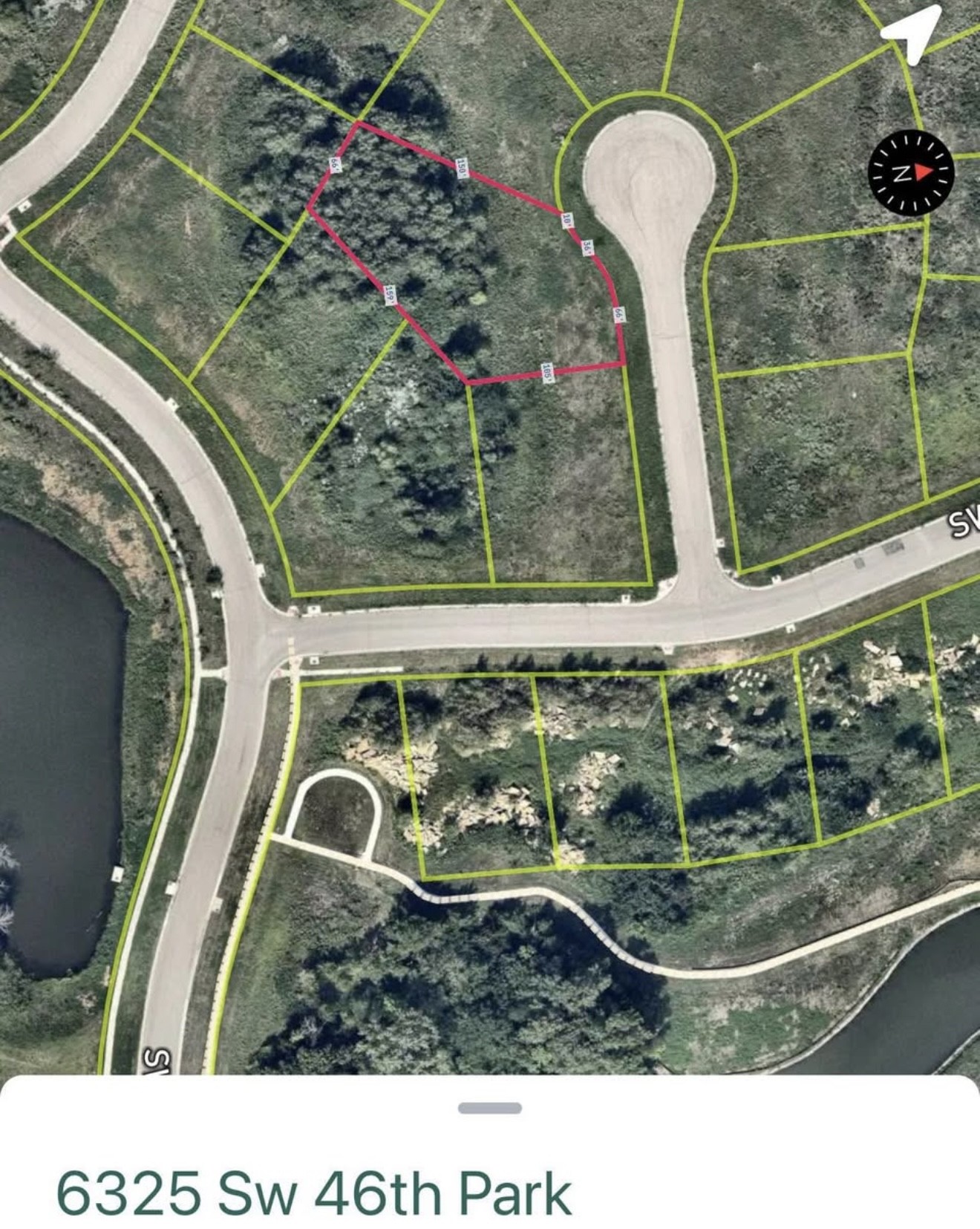Expand the 6325 Sw 46th Park sheet handle
Image resolution: width=980 pixels, height=1229 pixels.
pos(490,1108)
